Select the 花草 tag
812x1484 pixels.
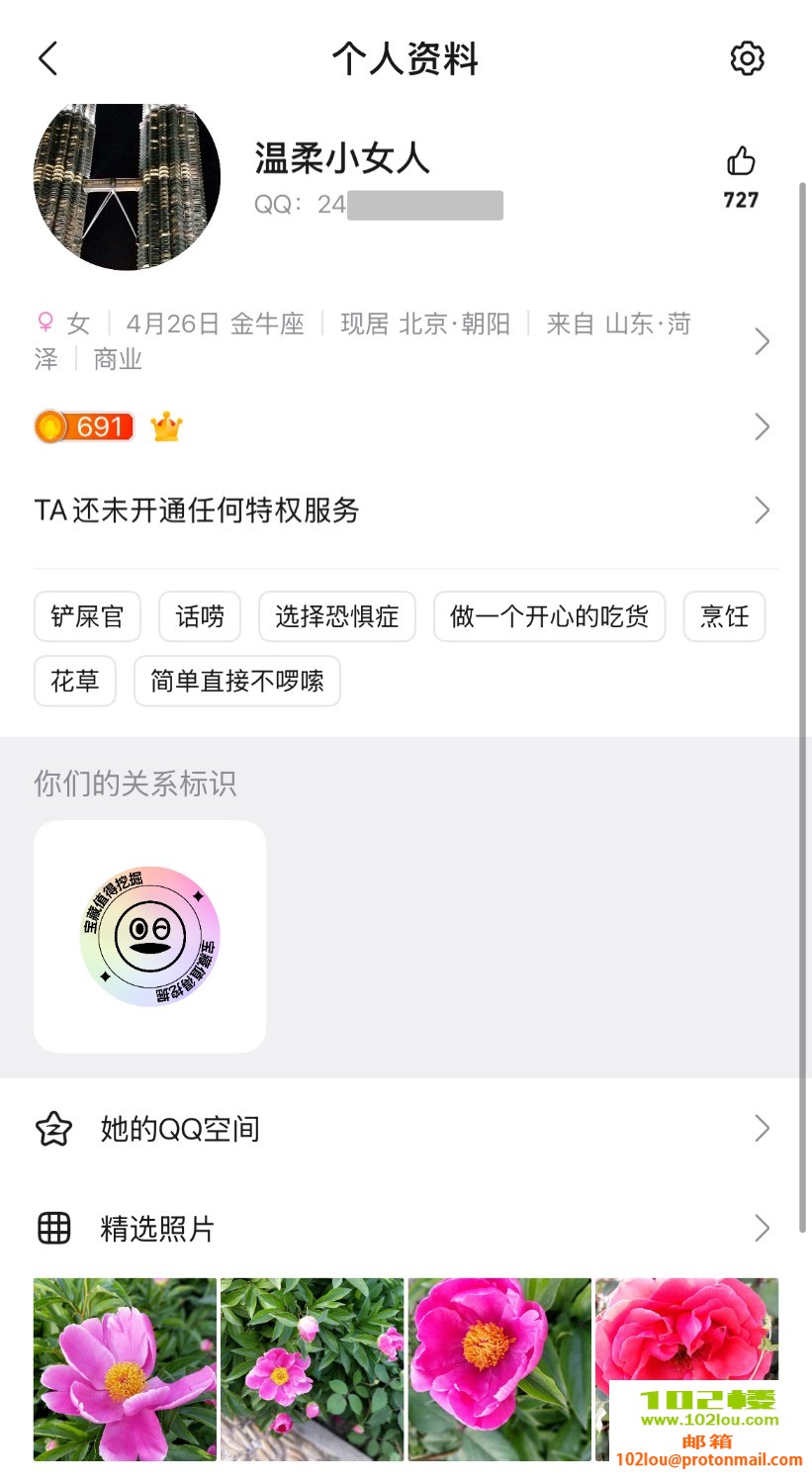point(75,681)
